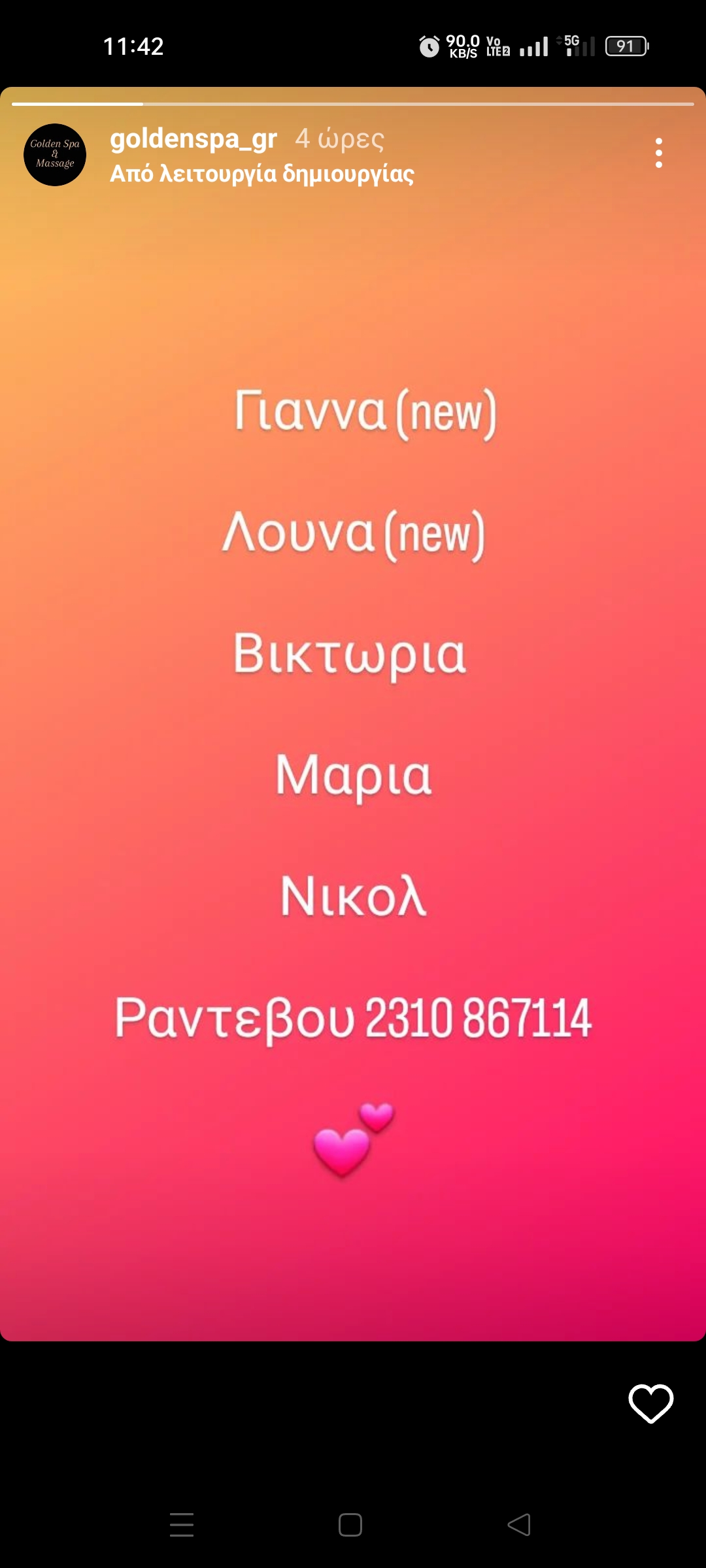Screen dimensions: 706x1568
Task: Go to the home screen
Action: (x=350, y=1525)
